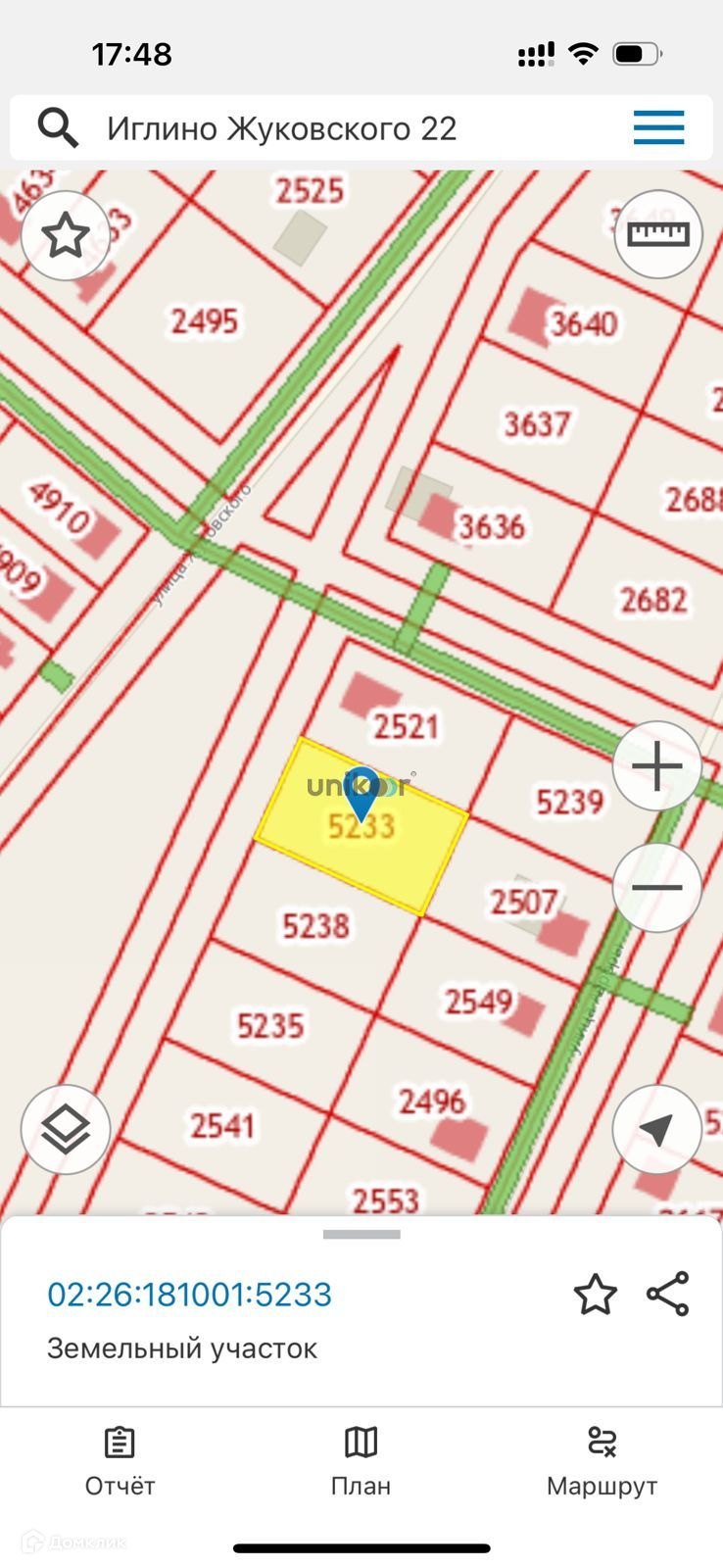Switch to the План tab
This screenshot has height=1568, width=723.
(361, 1461)
